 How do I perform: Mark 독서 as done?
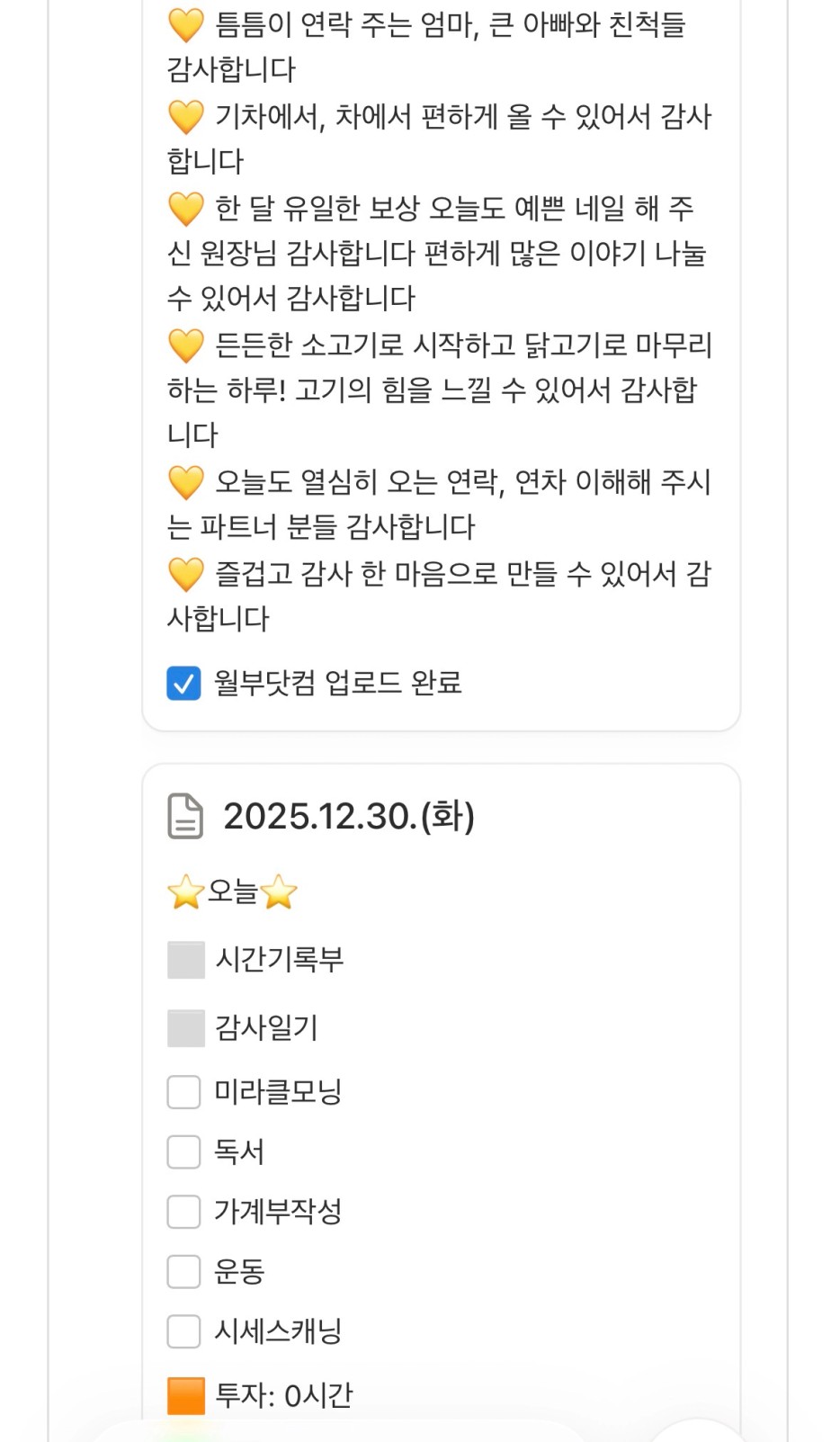pyautogui.click(x=183, y=1151)
